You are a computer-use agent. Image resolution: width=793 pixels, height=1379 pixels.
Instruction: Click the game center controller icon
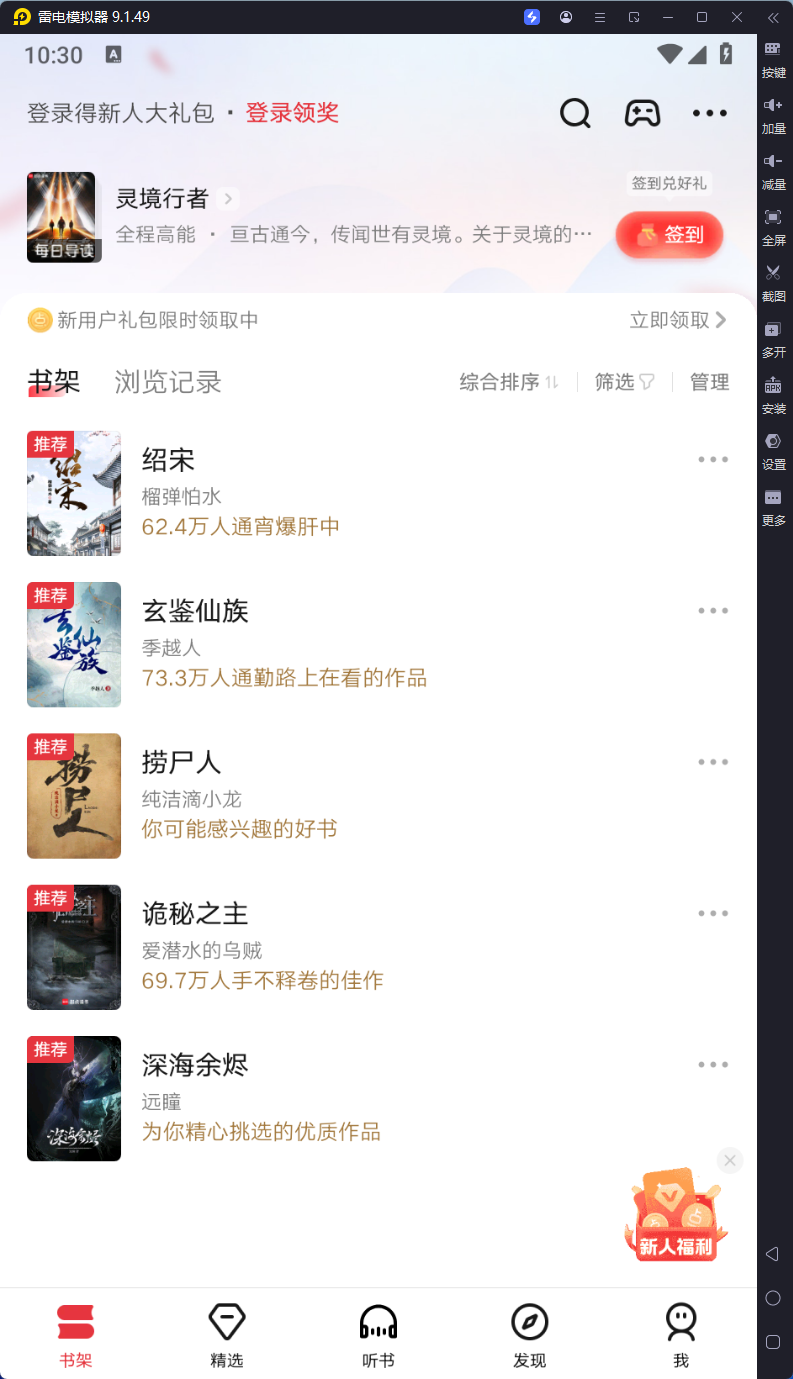643,113
